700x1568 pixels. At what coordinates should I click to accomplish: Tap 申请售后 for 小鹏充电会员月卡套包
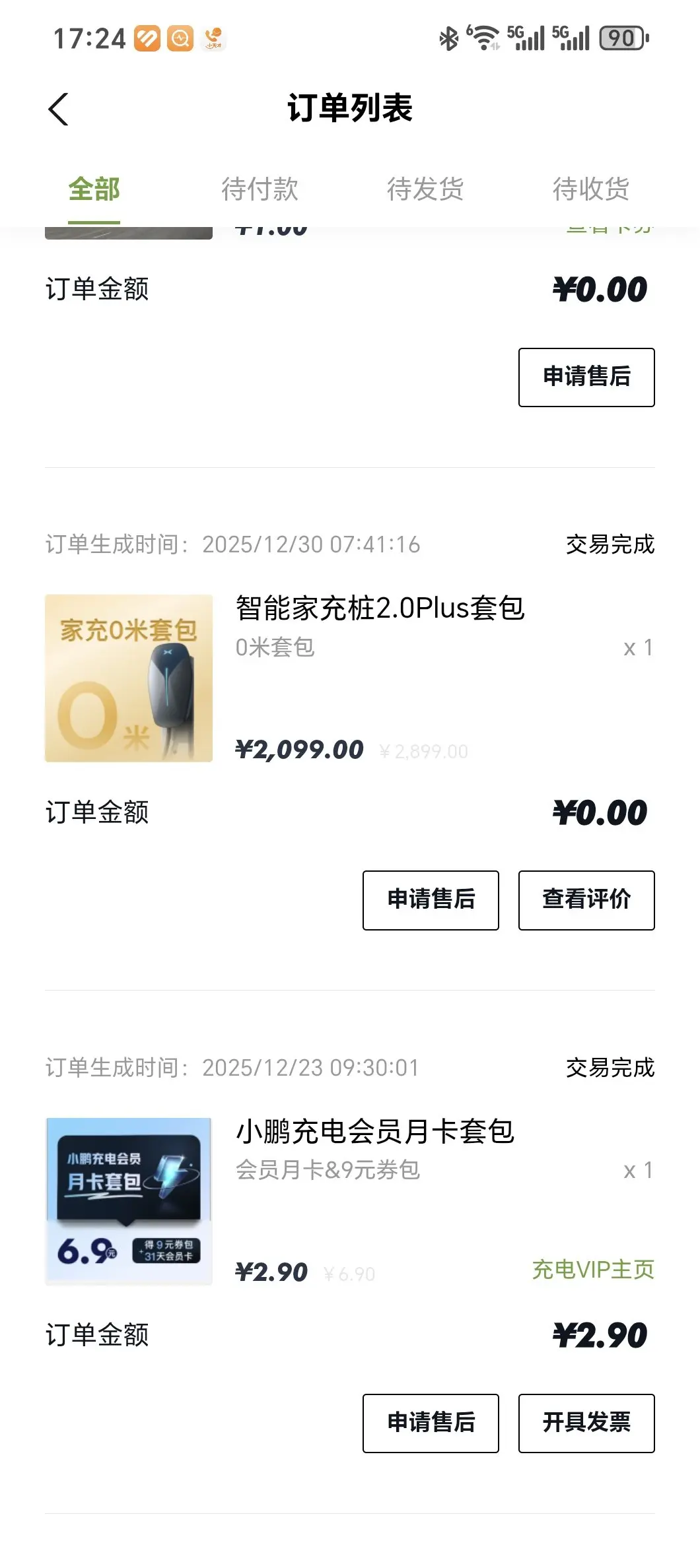point(431,1423)
